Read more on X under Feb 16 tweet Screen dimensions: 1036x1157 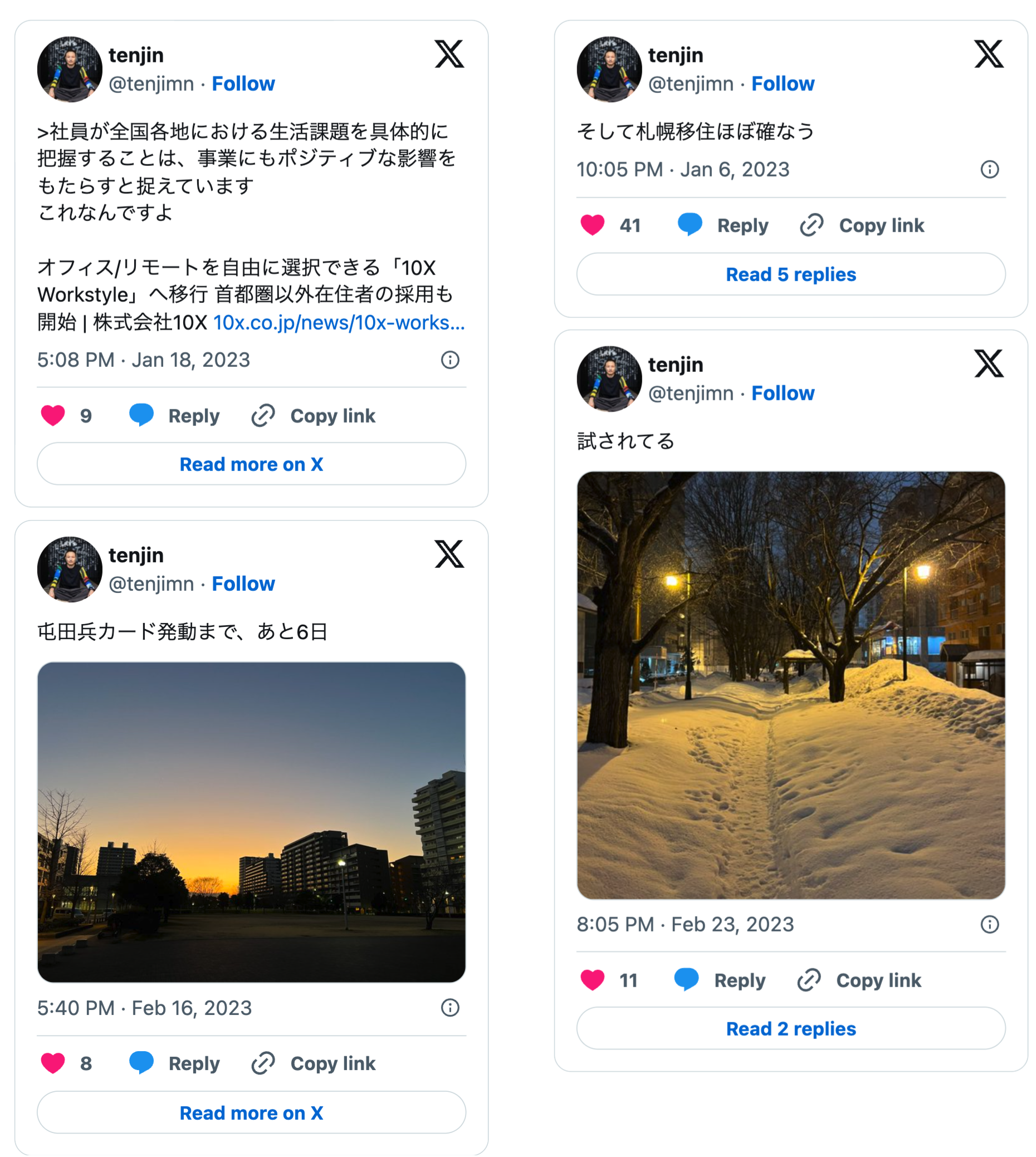coord(251,1112)
